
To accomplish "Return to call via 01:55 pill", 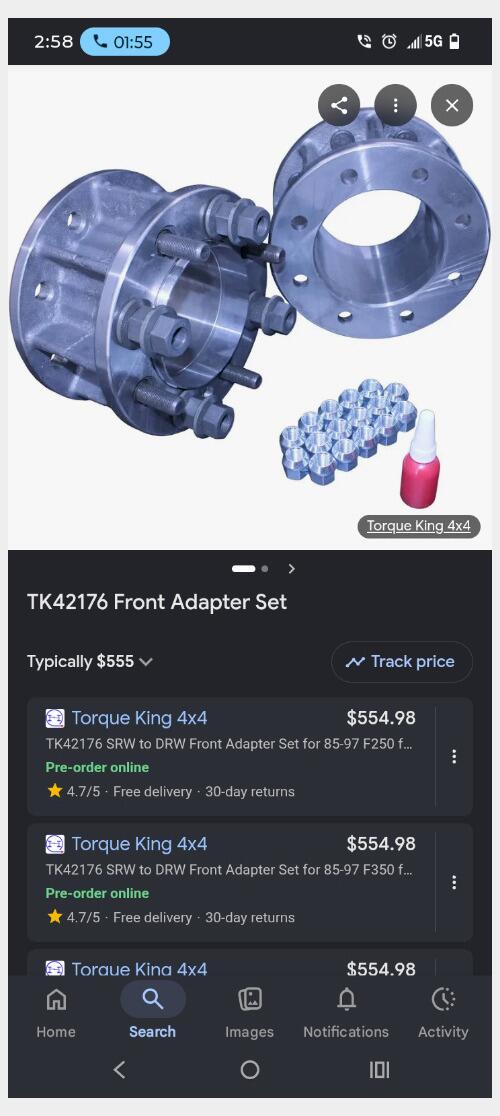I will click(x=124, y=42).
